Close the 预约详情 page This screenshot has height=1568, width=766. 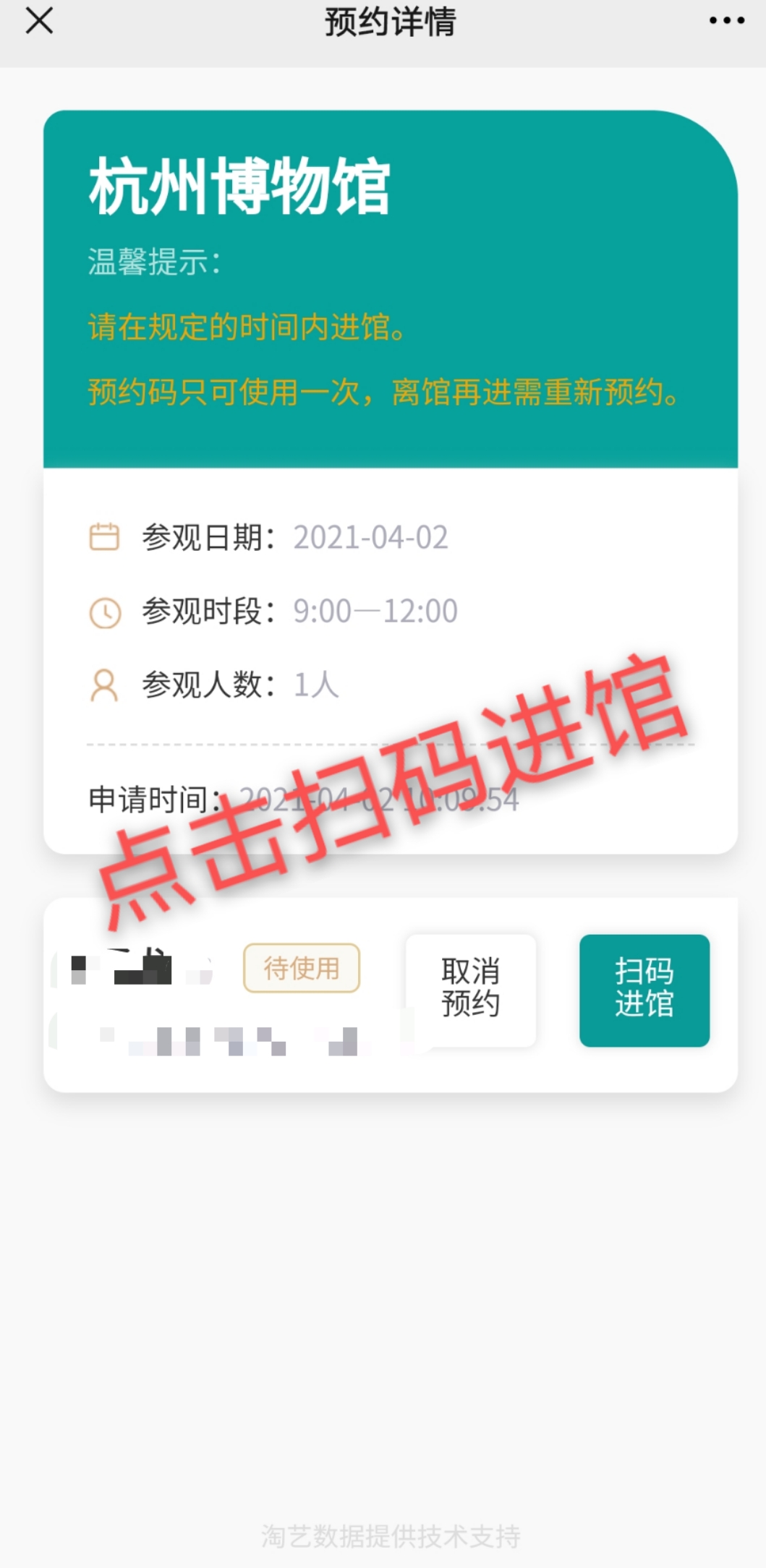[x=39, y=21]
